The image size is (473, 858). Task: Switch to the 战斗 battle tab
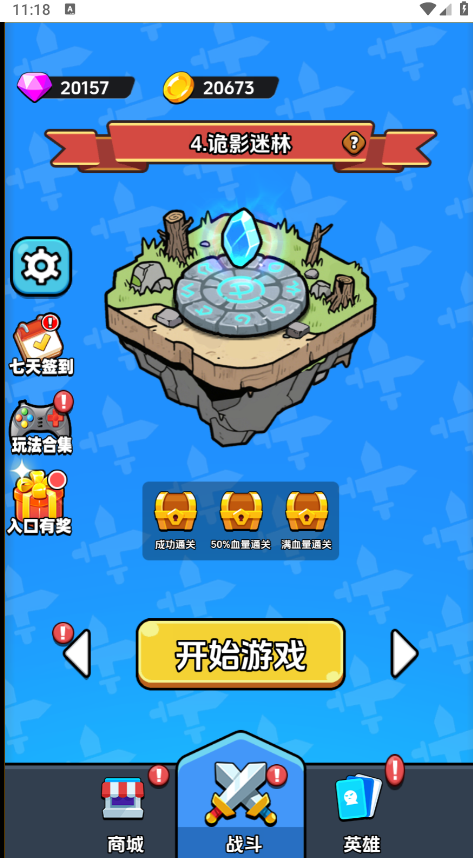point(241,804)
